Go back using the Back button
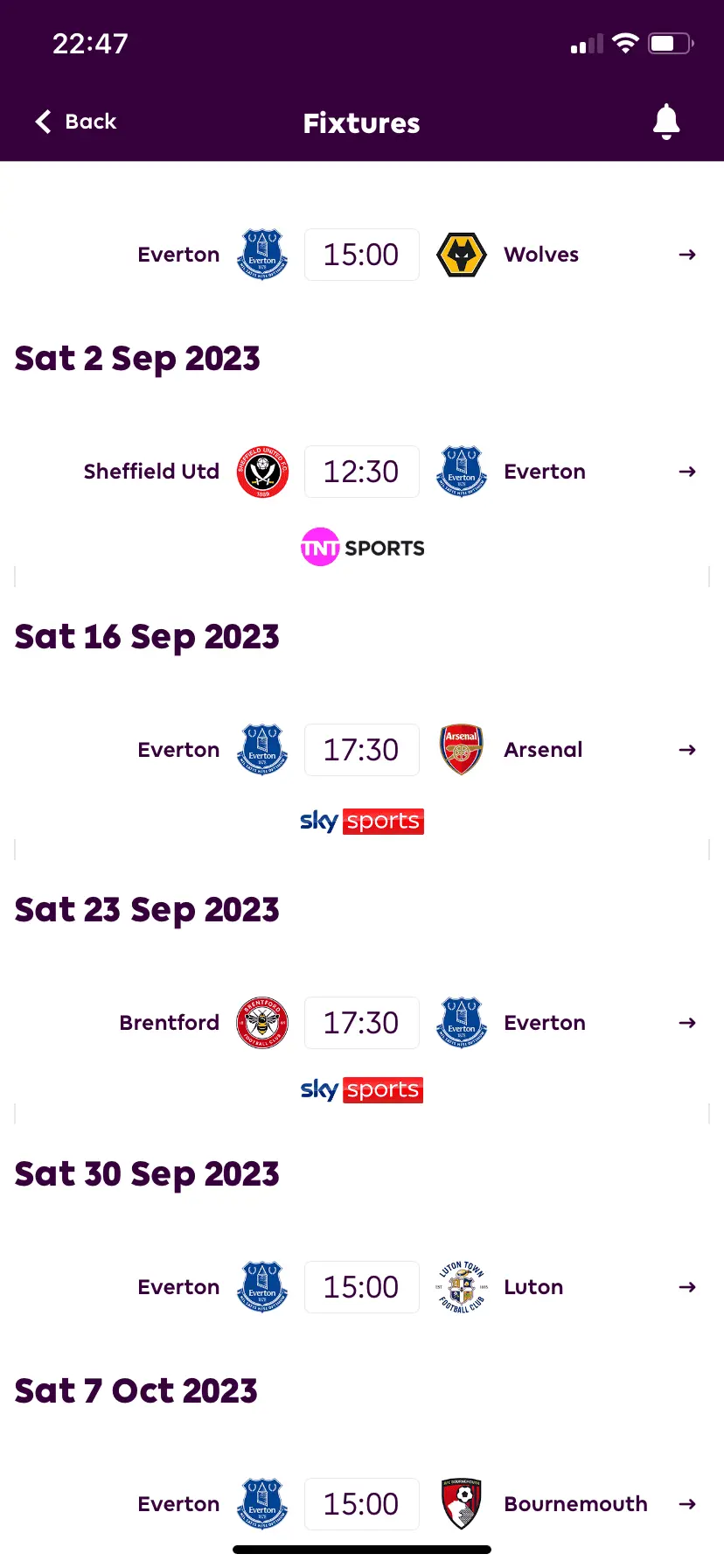Viewport: 724px width, 1568px height. (76, 122)
